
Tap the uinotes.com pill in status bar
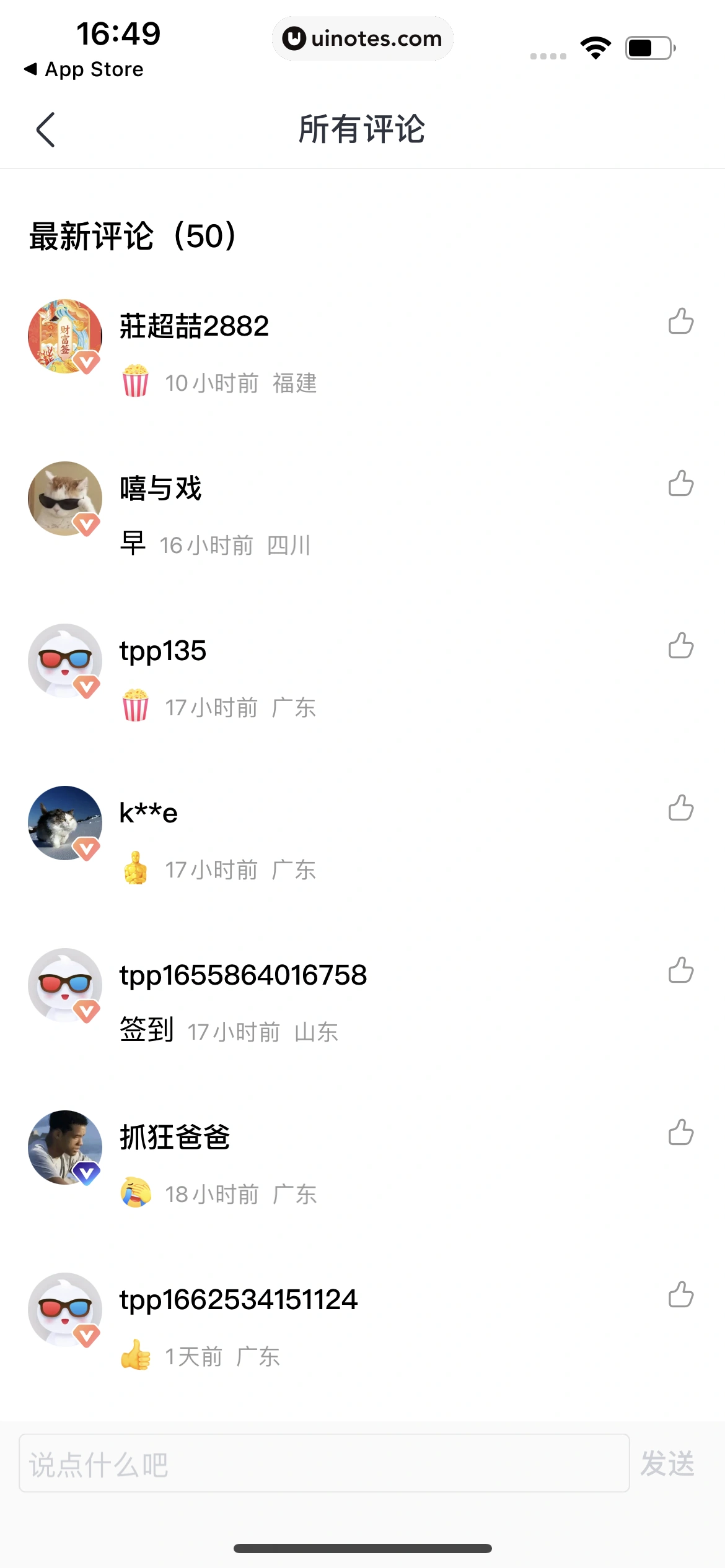pos(362,38)
